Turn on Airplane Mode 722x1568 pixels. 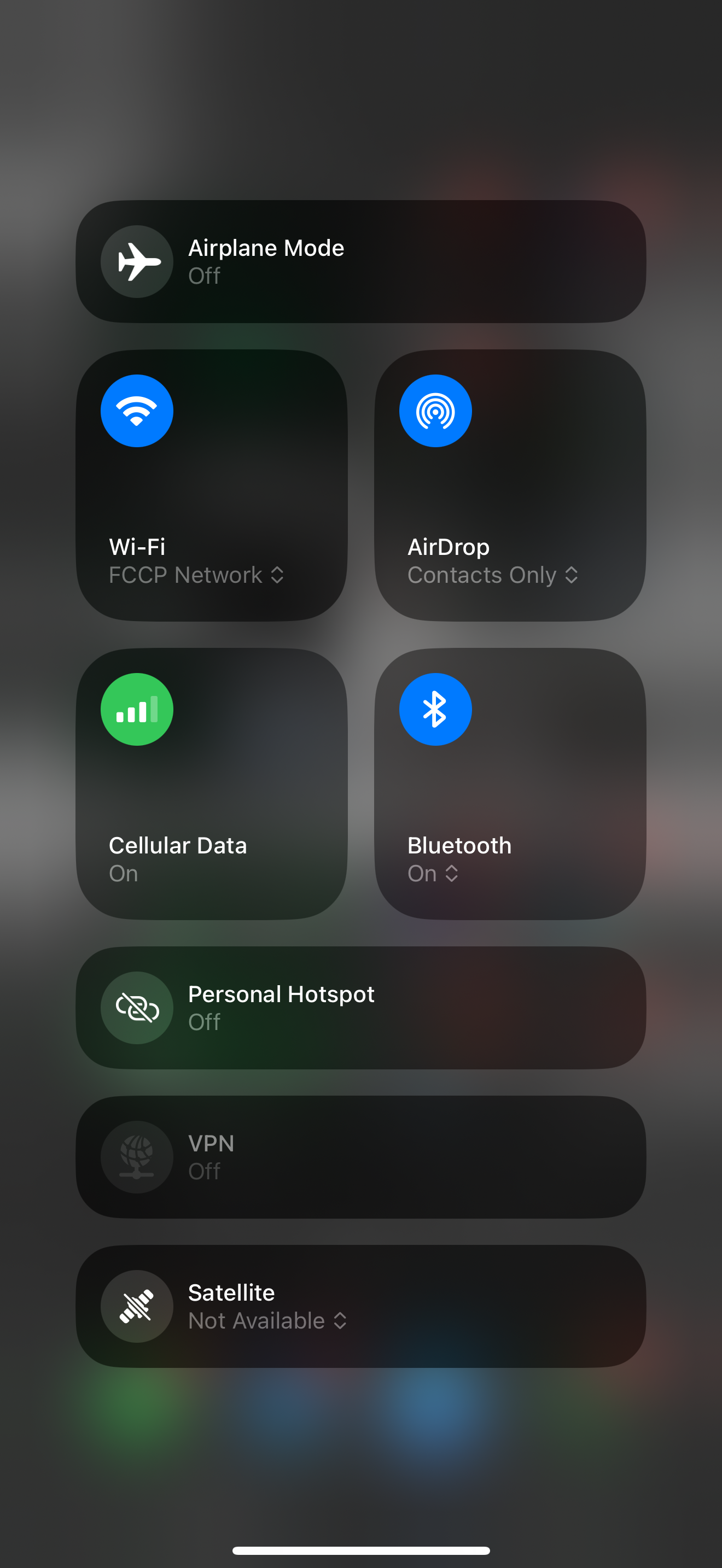coord(137,262)
